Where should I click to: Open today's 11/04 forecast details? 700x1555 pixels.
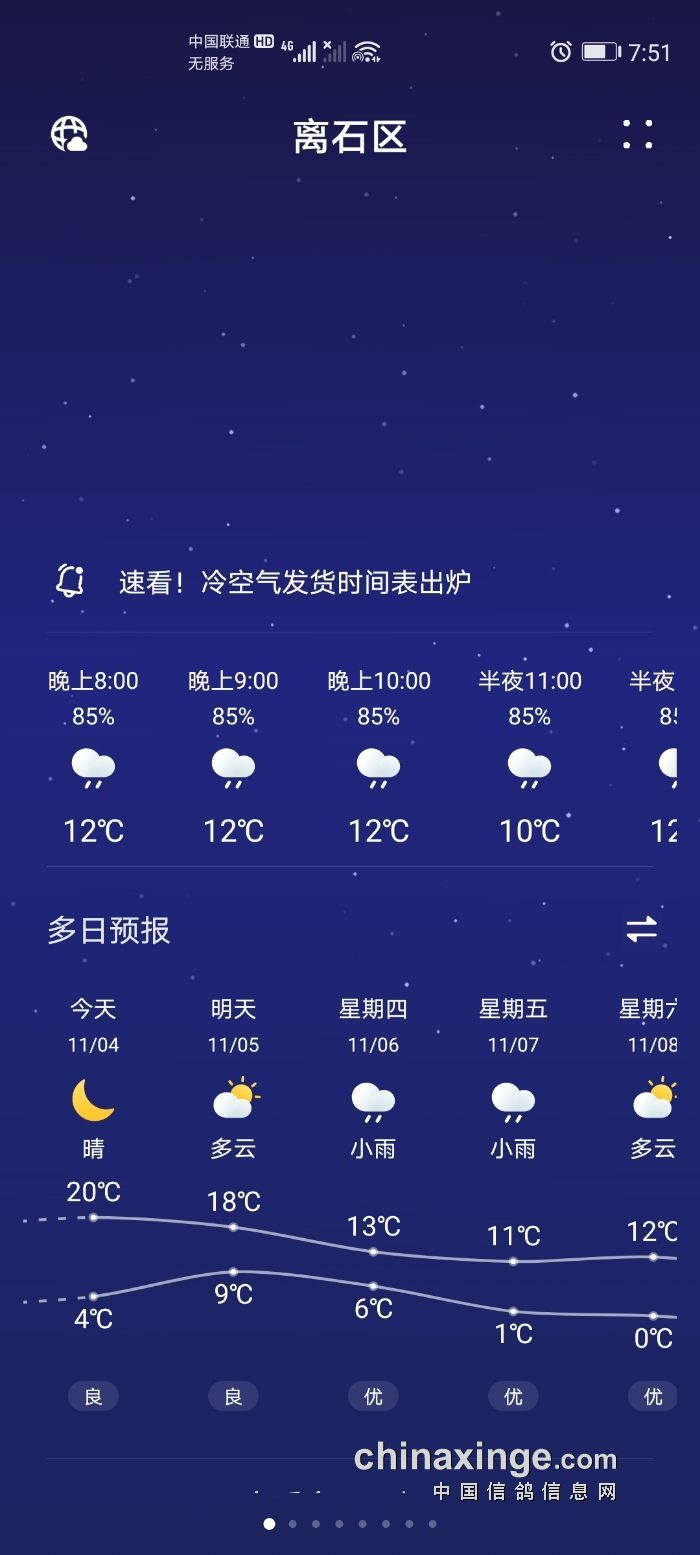93,1100
